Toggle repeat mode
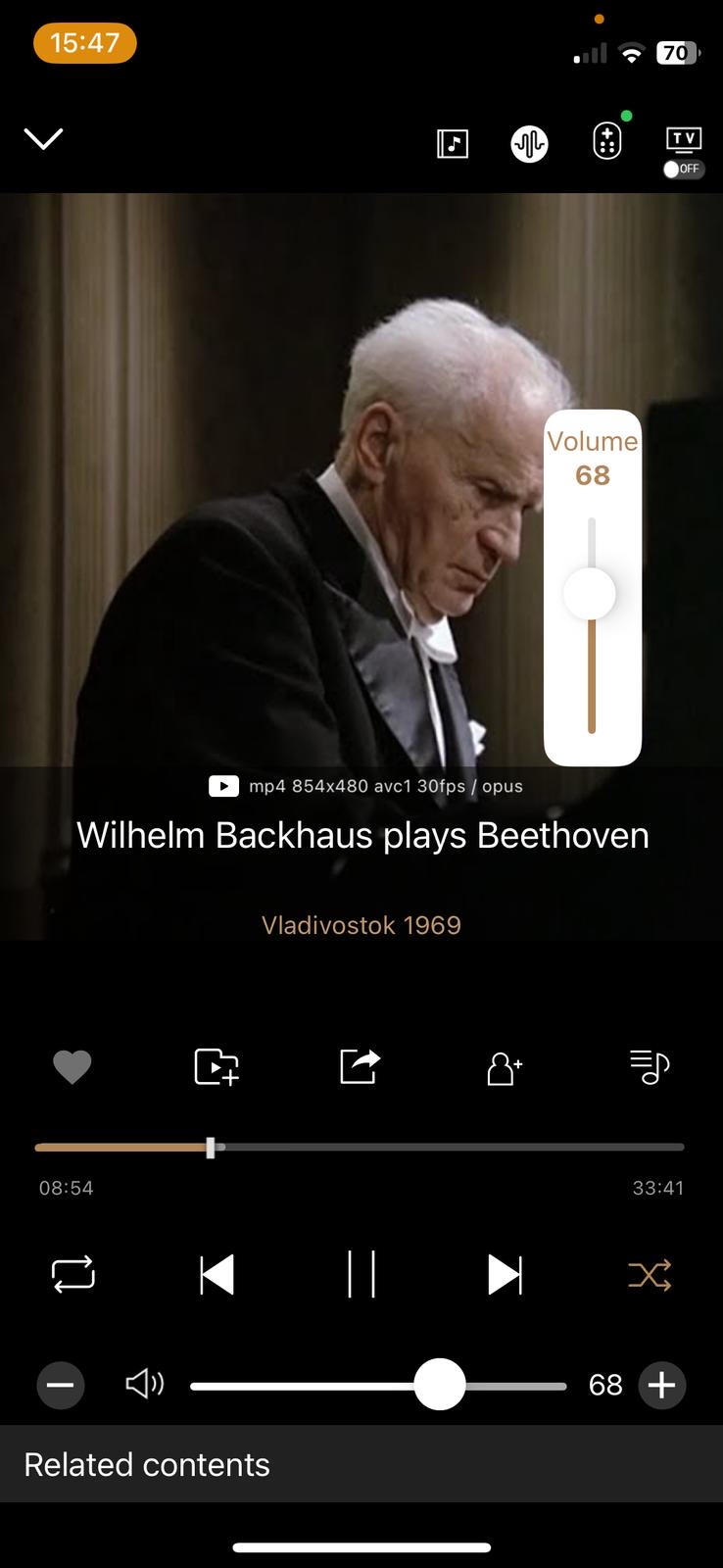This screenshot has width=723, height=1568. 72,1274
